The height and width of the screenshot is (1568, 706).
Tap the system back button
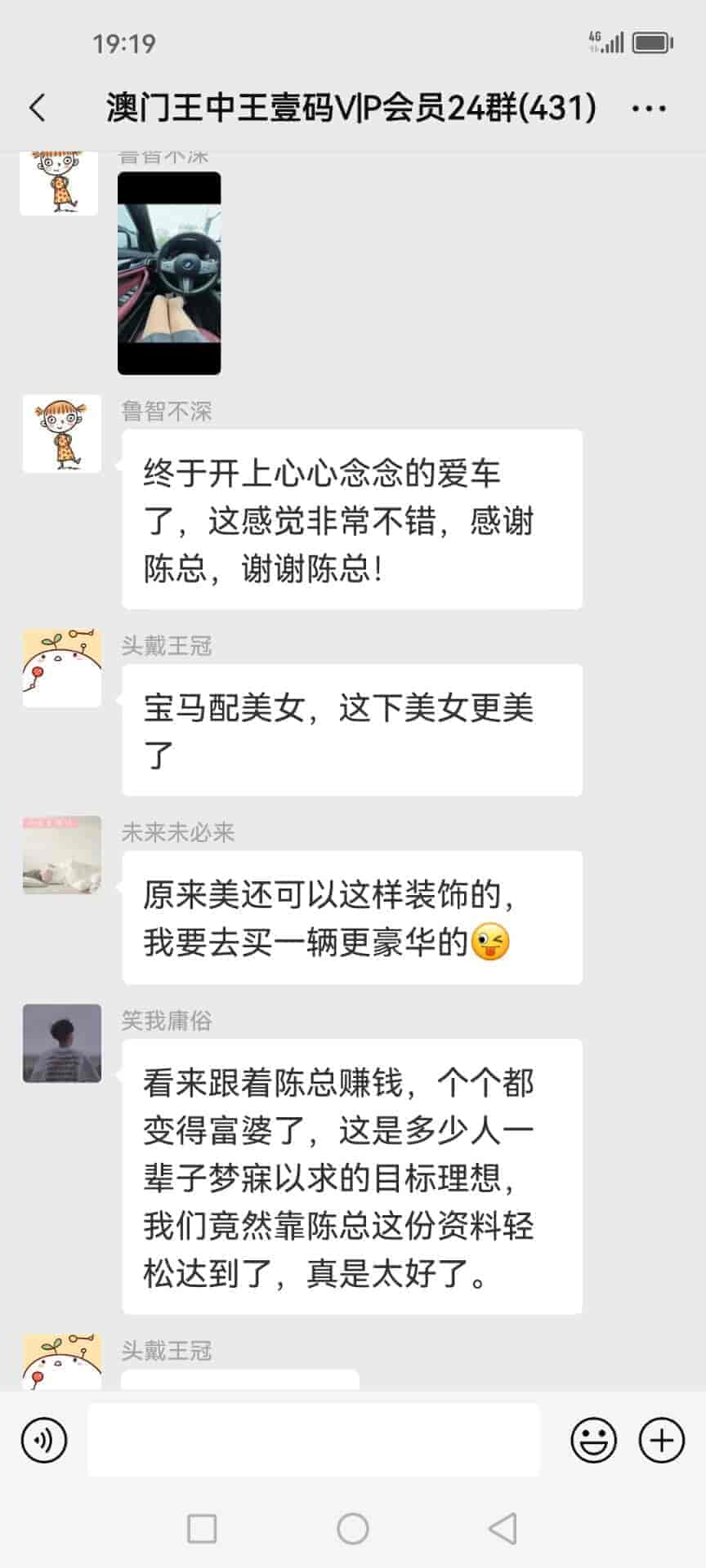[x=502, y=1528]
